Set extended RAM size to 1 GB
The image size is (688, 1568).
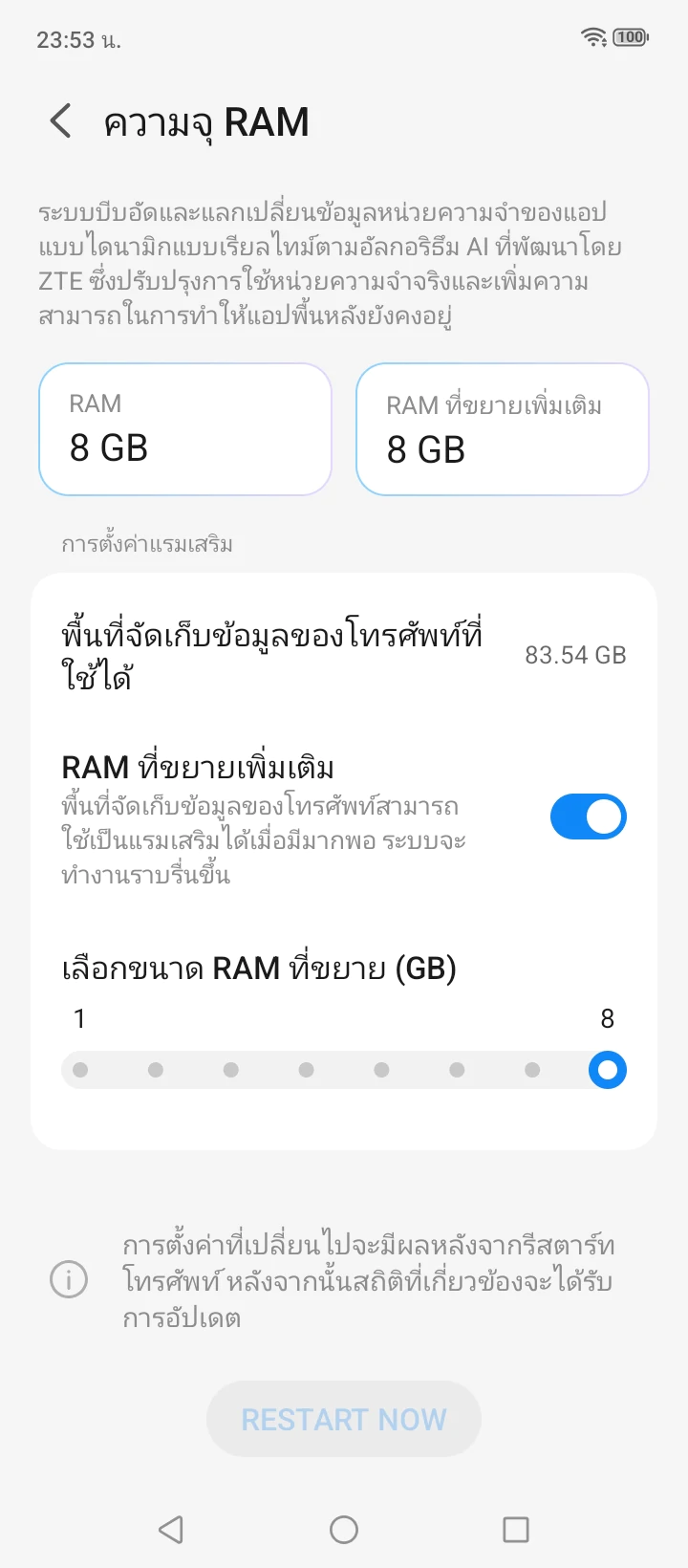pyautogui.click(x=80, y=1070)
